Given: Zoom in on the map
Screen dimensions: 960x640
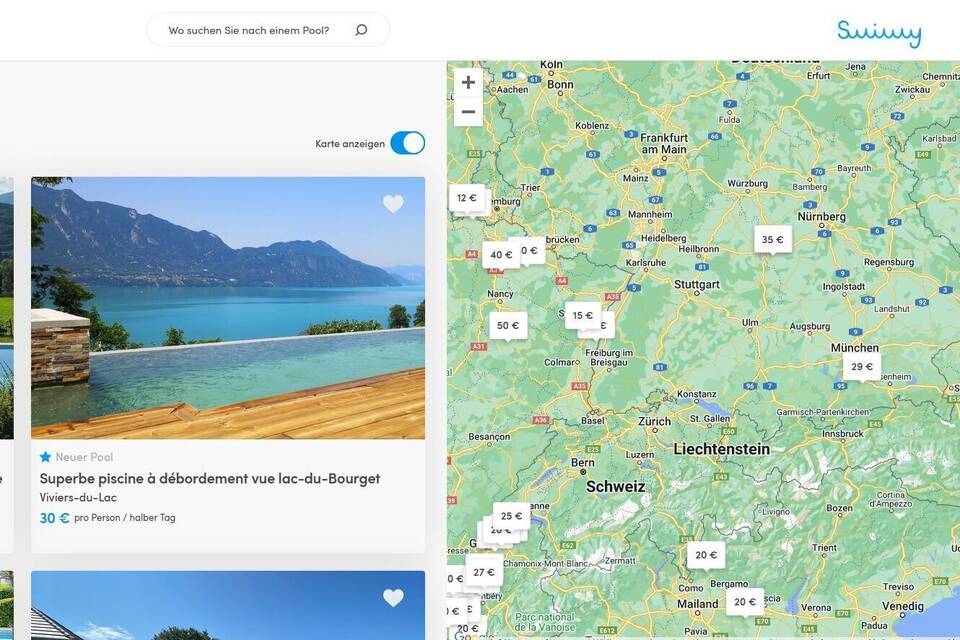Looking at the screenshot, I should coord(468,82).
